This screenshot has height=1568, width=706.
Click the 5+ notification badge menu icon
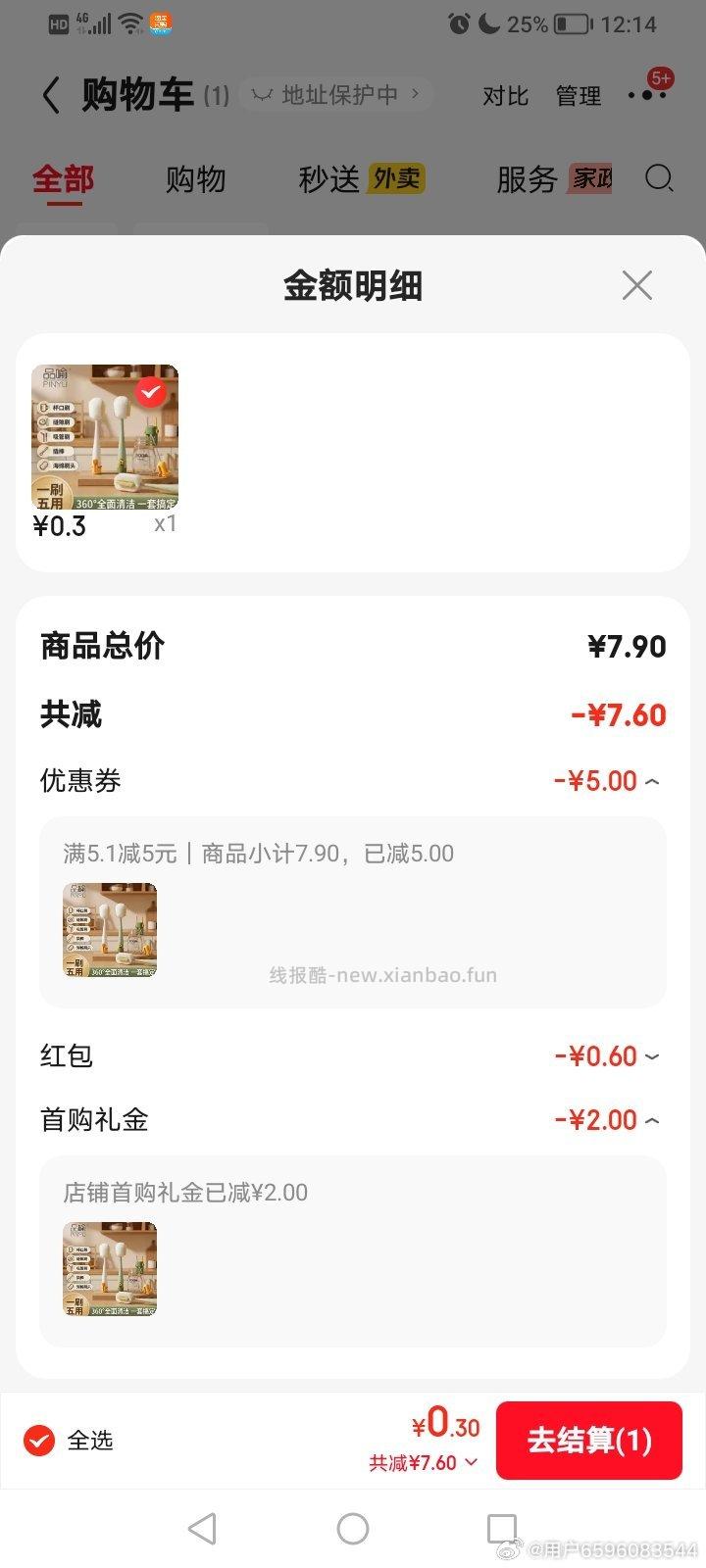pyautogui.click(x=648, y=95)
